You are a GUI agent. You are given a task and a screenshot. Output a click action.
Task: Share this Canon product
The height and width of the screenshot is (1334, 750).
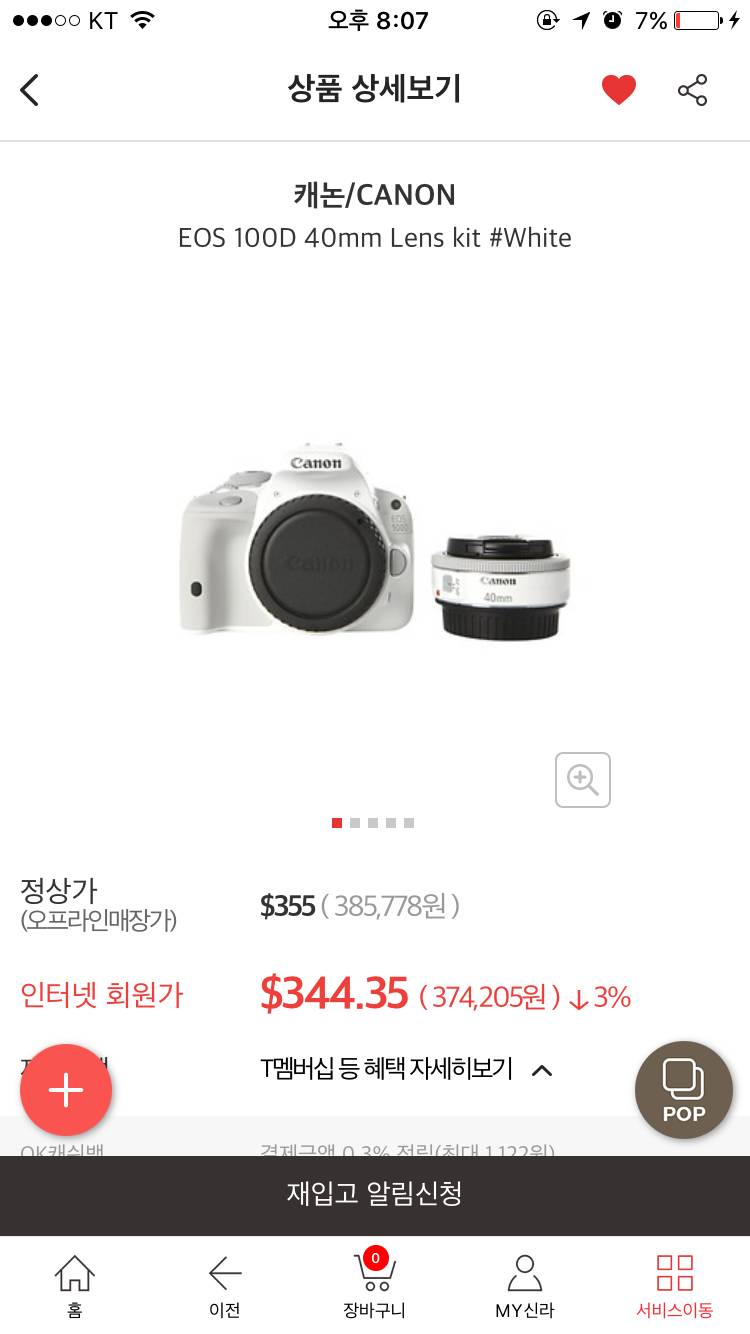(692, 90)
